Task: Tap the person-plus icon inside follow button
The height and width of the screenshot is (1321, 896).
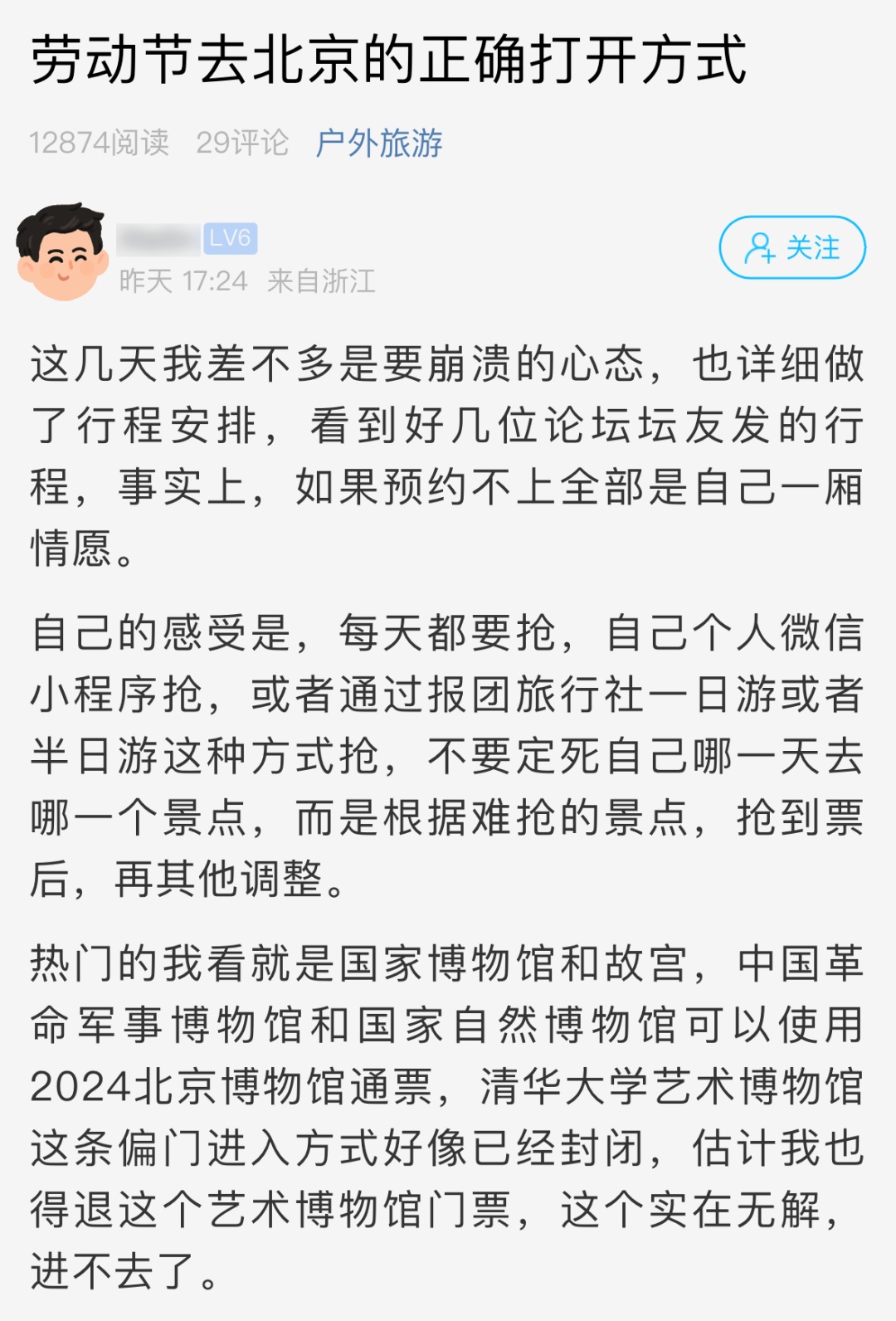Action: click(x=759, y=246)
